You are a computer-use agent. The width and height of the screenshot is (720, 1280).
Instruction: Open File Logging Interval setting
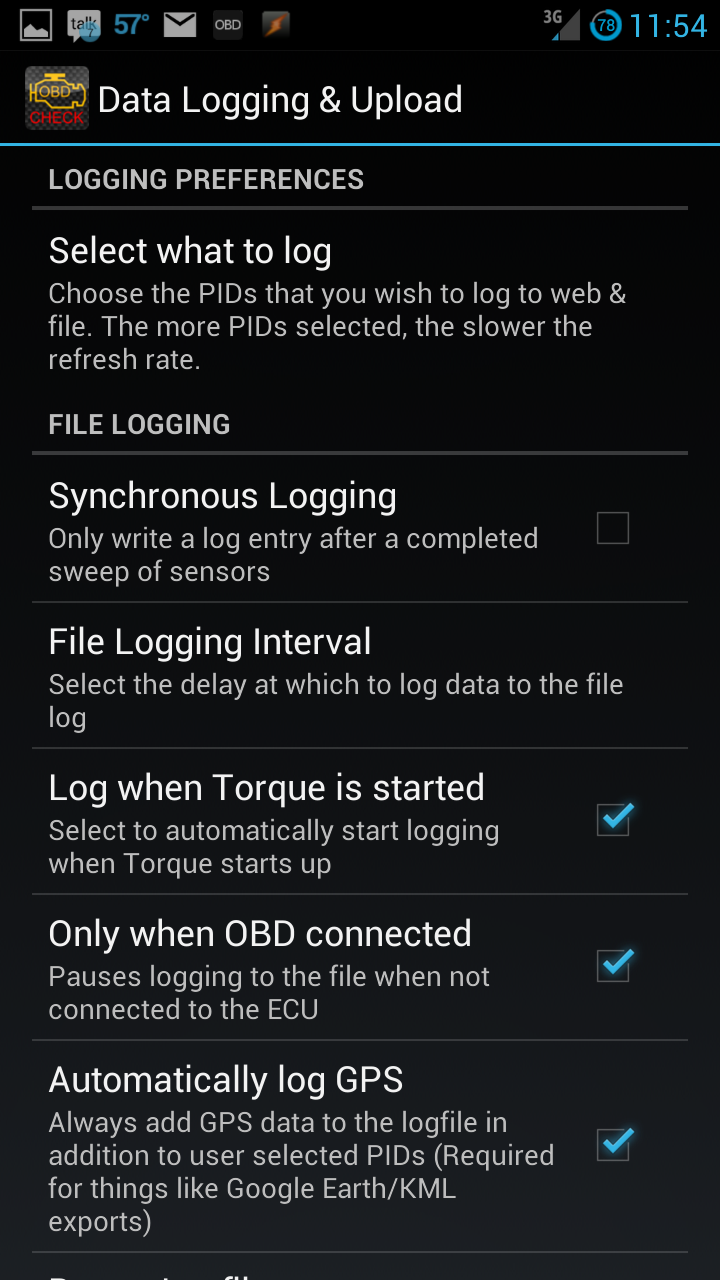[360, 676]
